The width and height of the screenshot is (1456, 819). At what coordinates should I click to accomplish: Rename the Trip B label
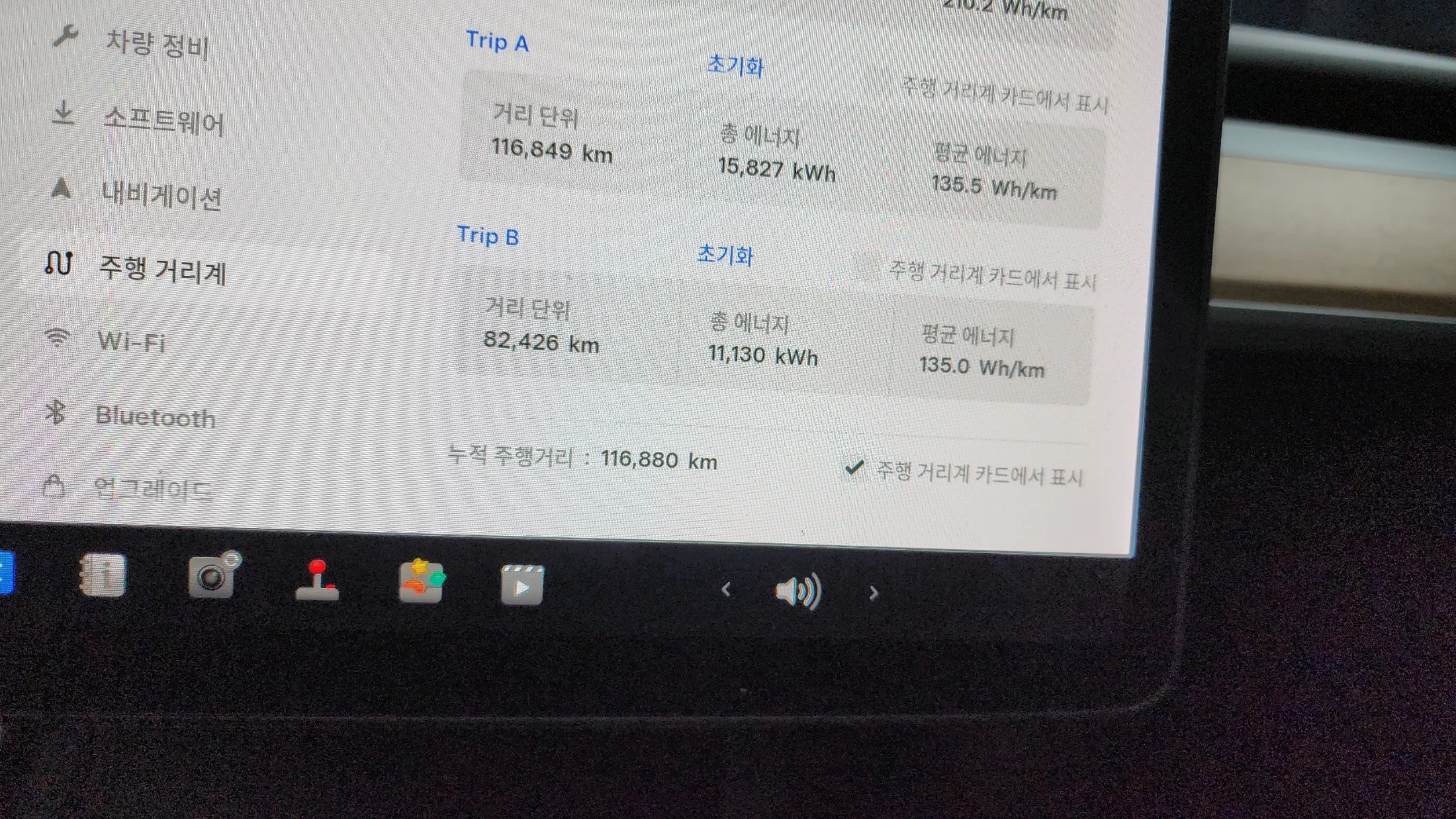pos(488,236)
